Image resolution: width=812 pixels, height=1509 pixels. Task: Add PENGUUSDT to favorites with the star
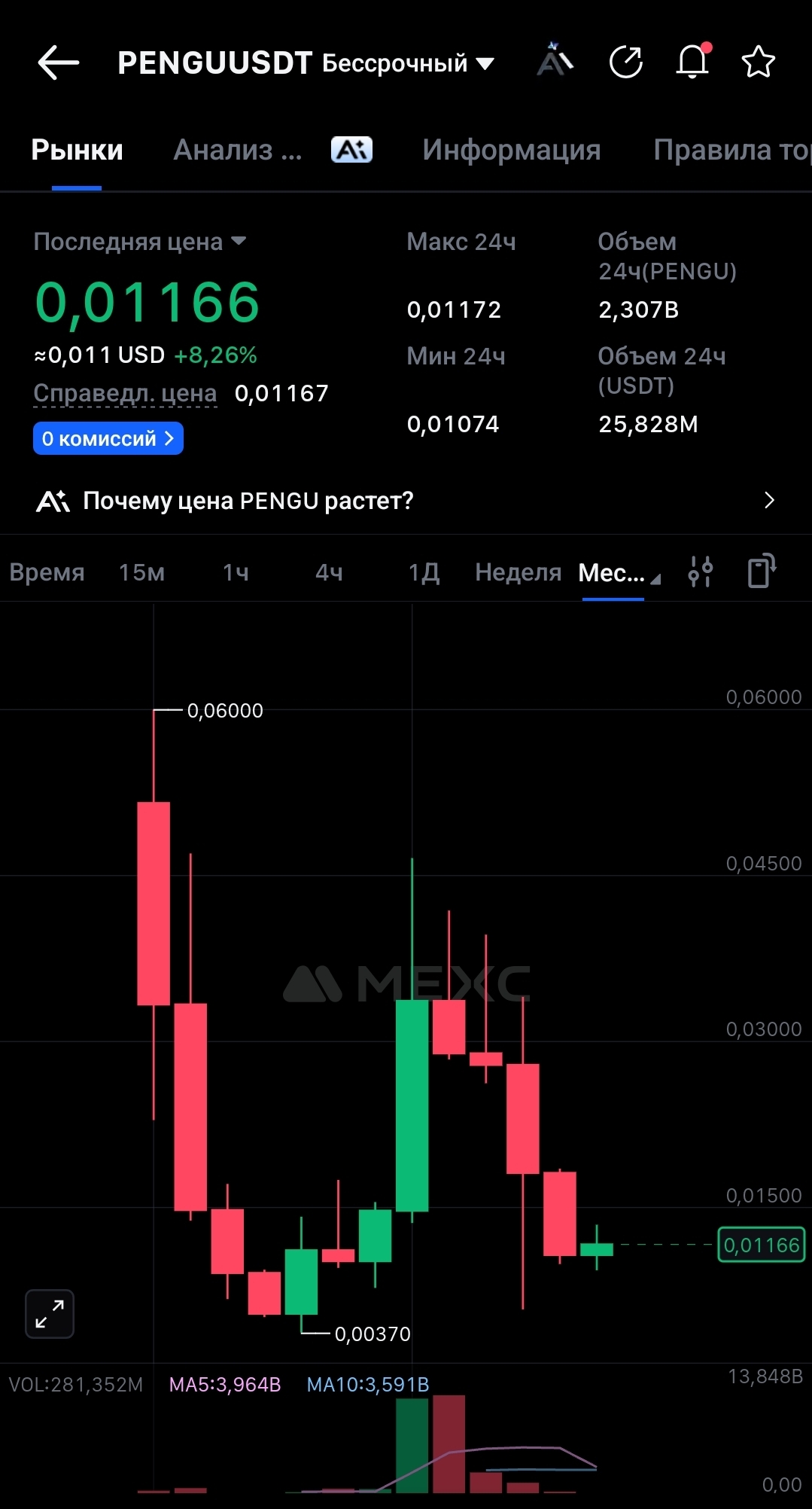(x=758, y=62)
